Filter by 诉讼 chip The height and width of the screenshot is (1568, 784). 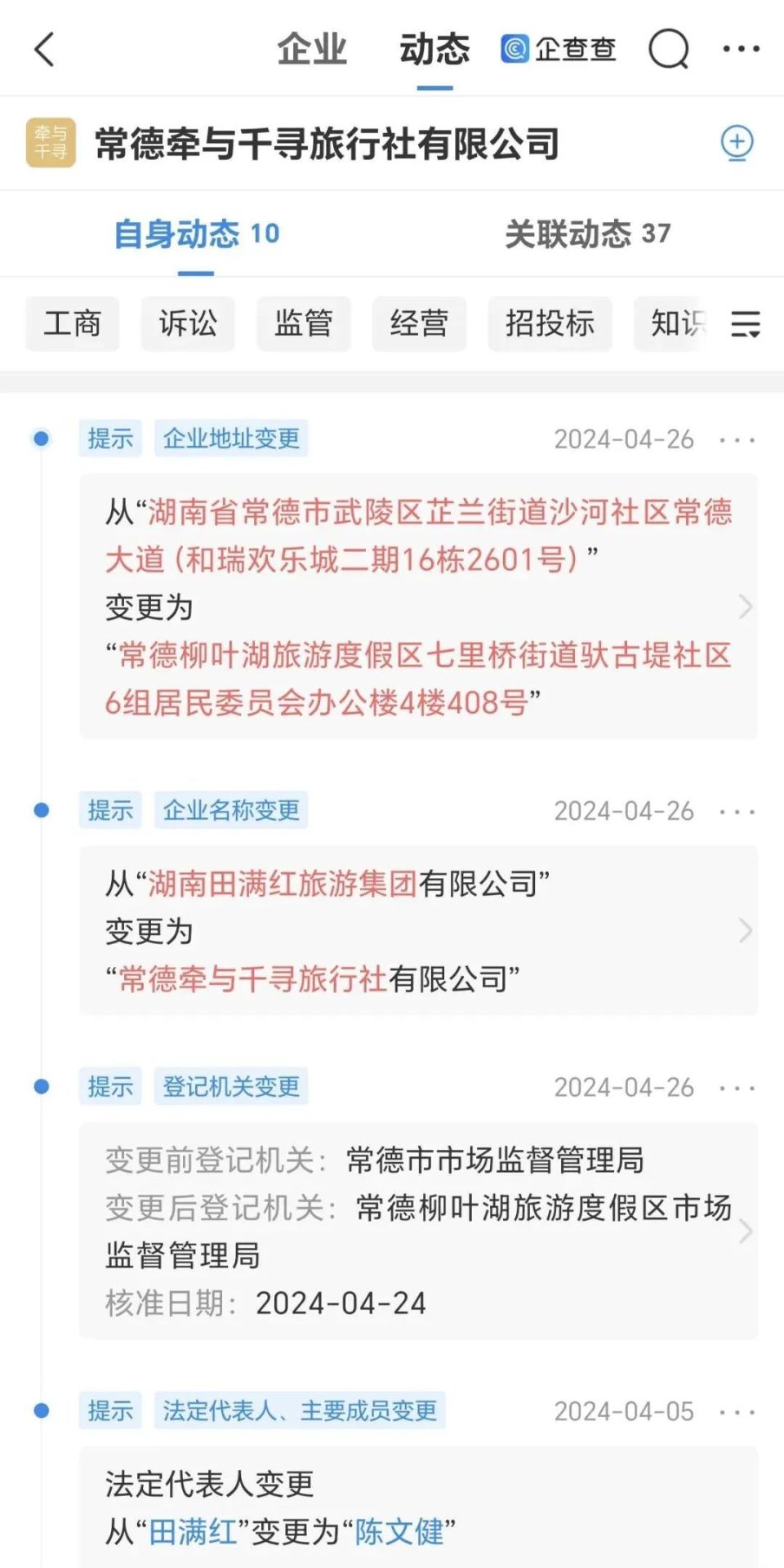188,323
